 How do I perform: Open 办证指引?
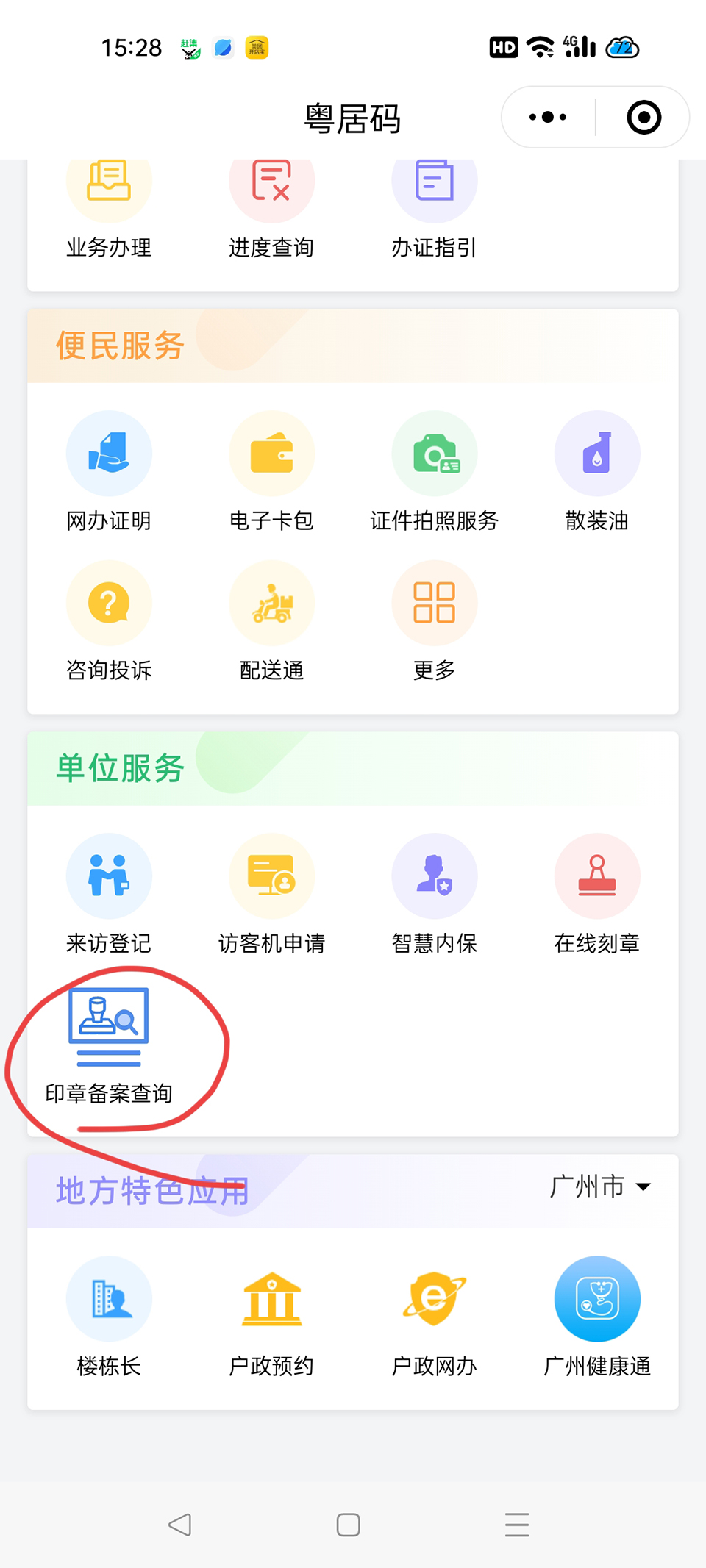tap(434, 210)
